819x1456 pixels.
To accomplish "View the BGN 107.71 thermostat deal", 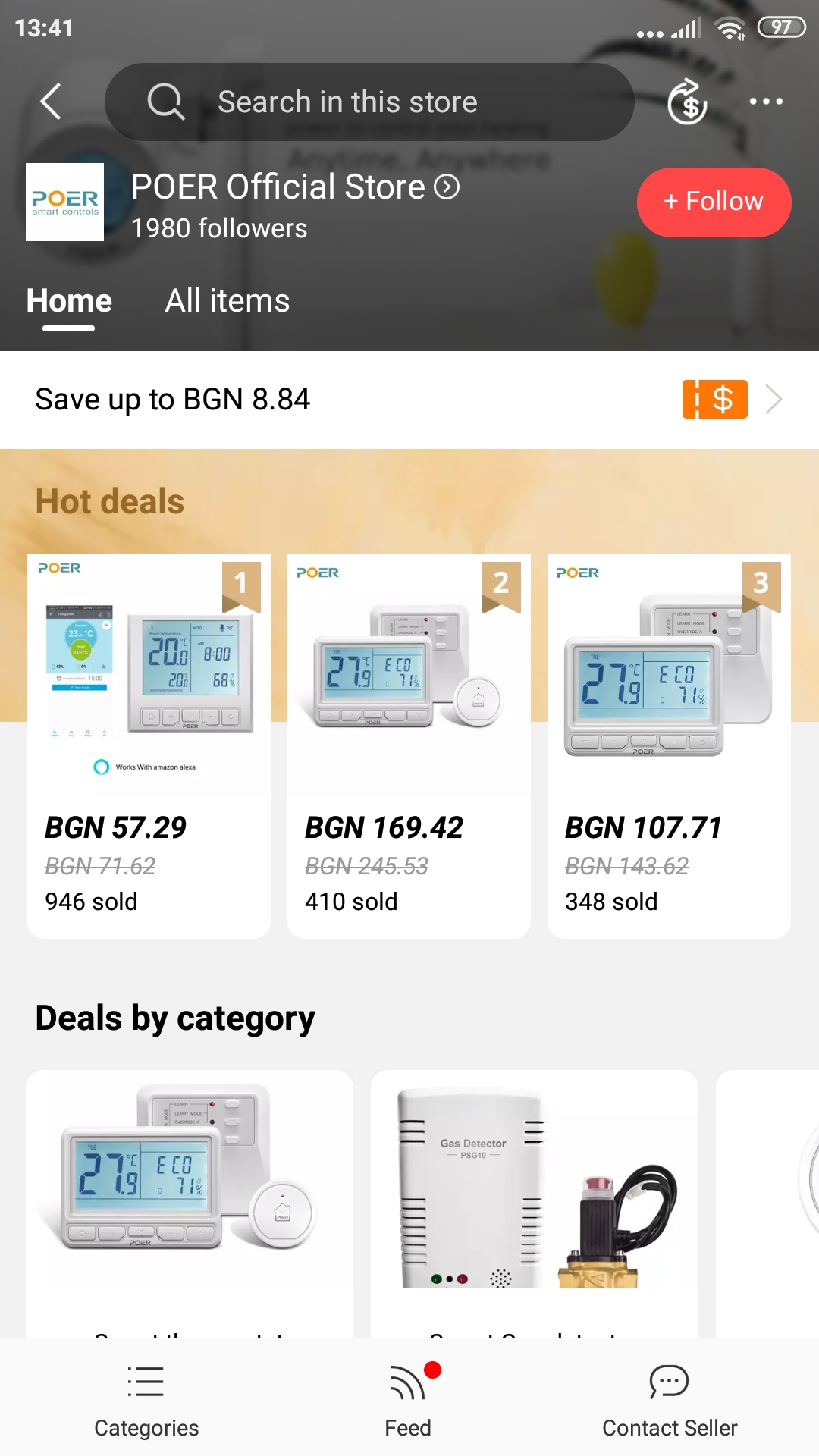I will pos(669,745).
